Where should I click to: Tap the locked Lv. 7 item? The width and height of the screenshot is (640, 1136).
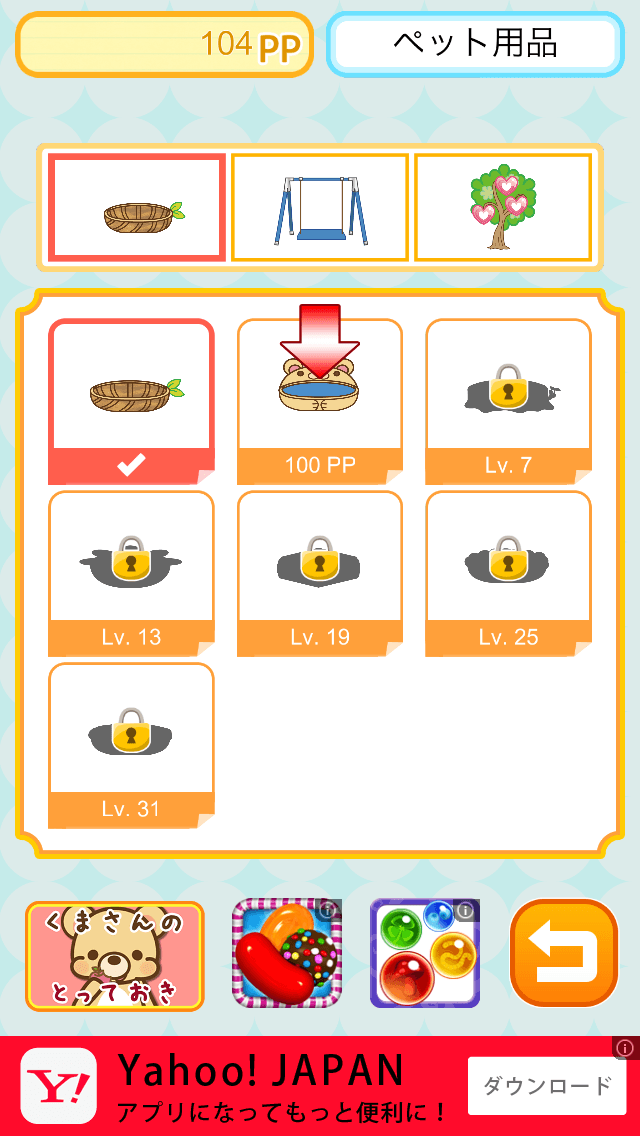point(508,400)
